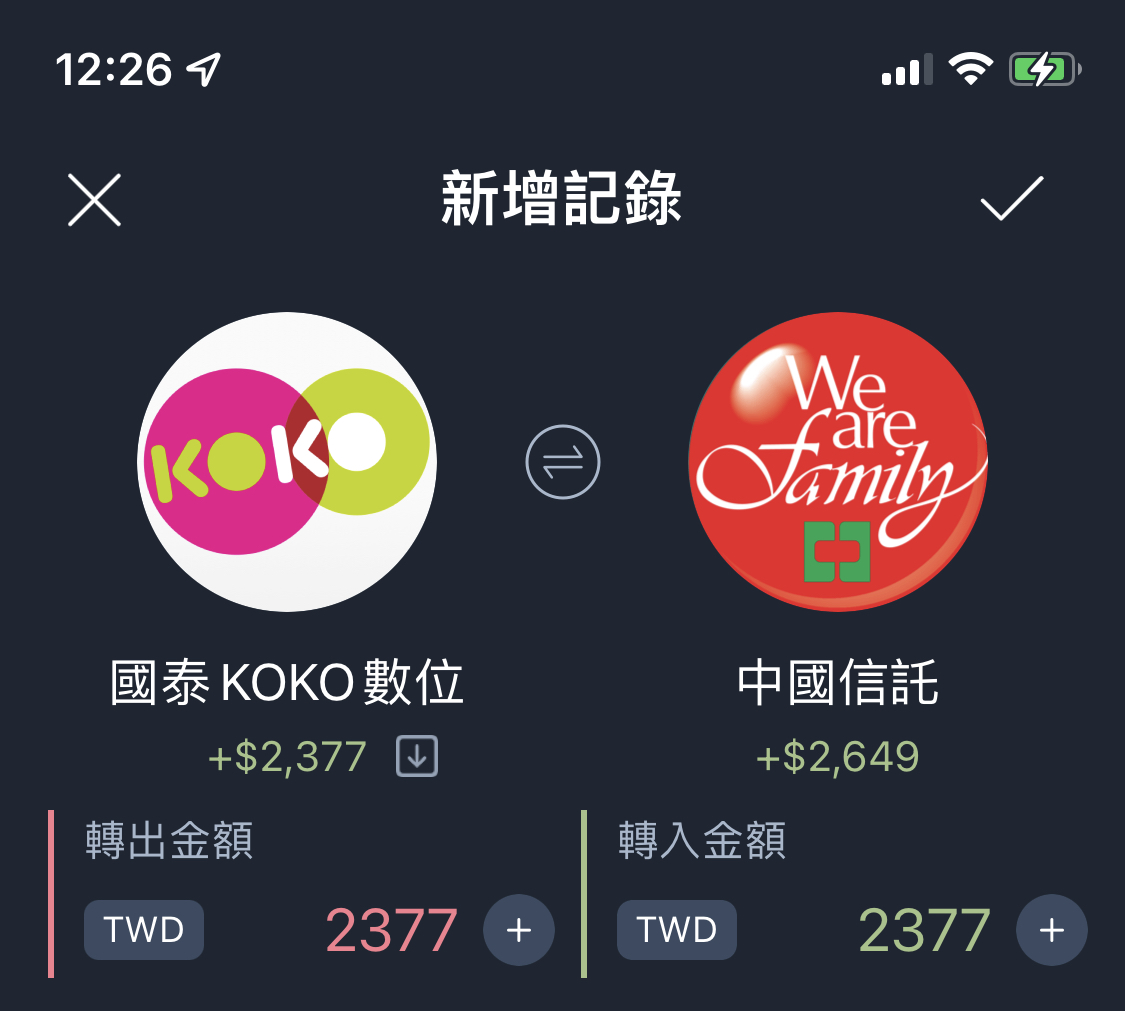Change TWD currency for 轉入金額
Screen dimensions: 1125x1011
pos(677,930)
